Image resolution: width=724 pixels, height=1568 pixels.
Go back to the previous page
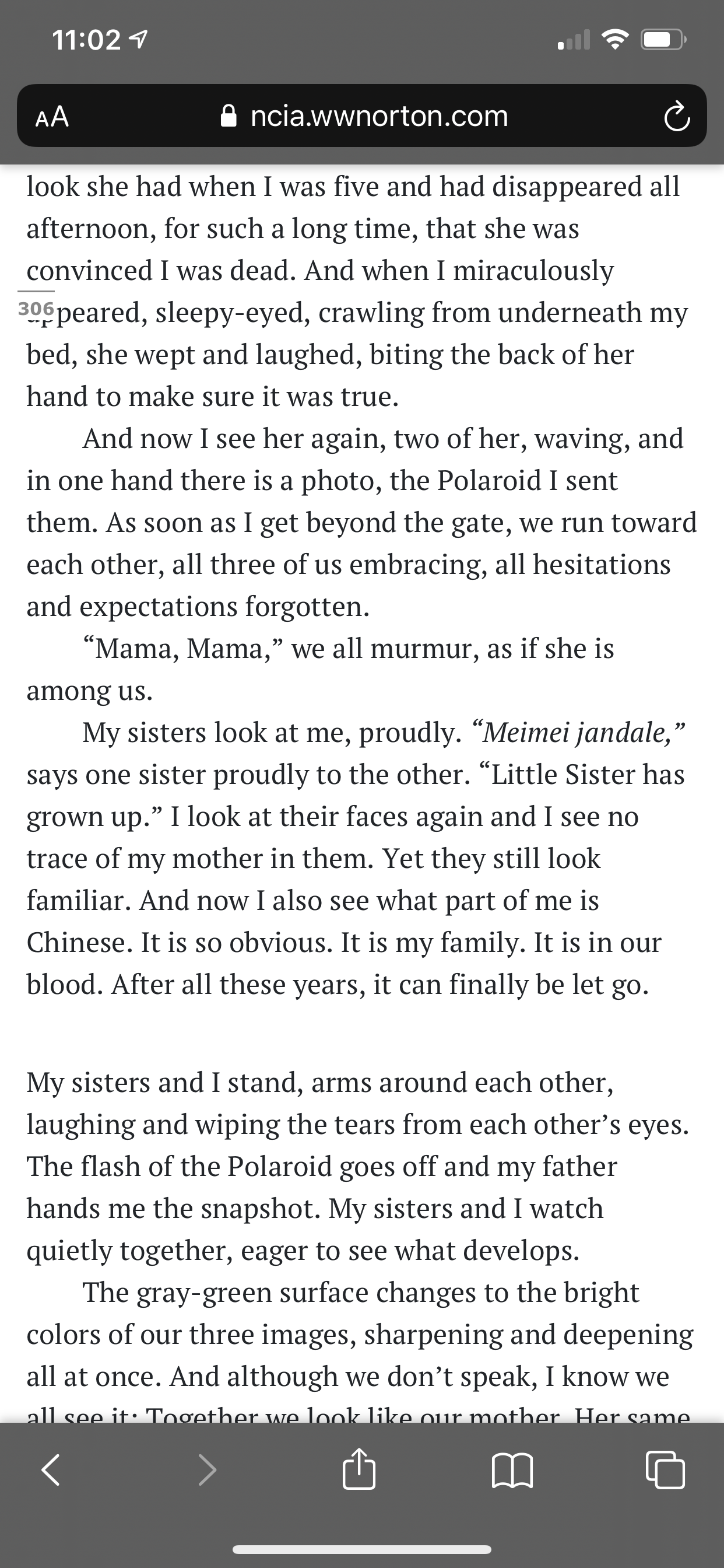[51, 1470]
